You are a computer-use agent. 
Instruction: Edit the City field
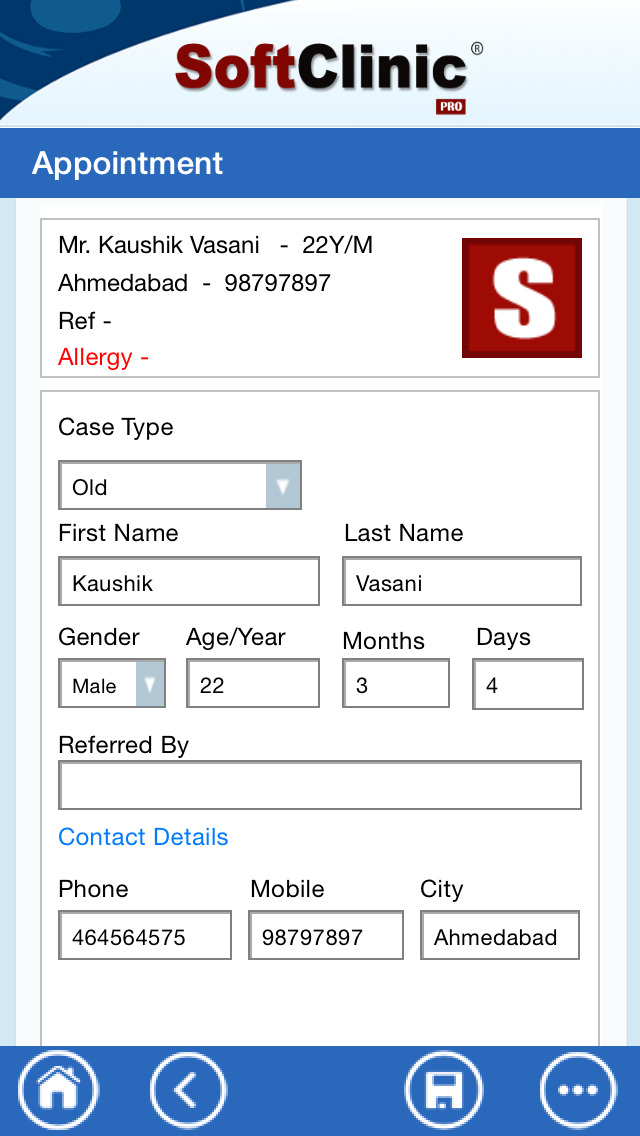pyautogui.click(x=500, y=935)
